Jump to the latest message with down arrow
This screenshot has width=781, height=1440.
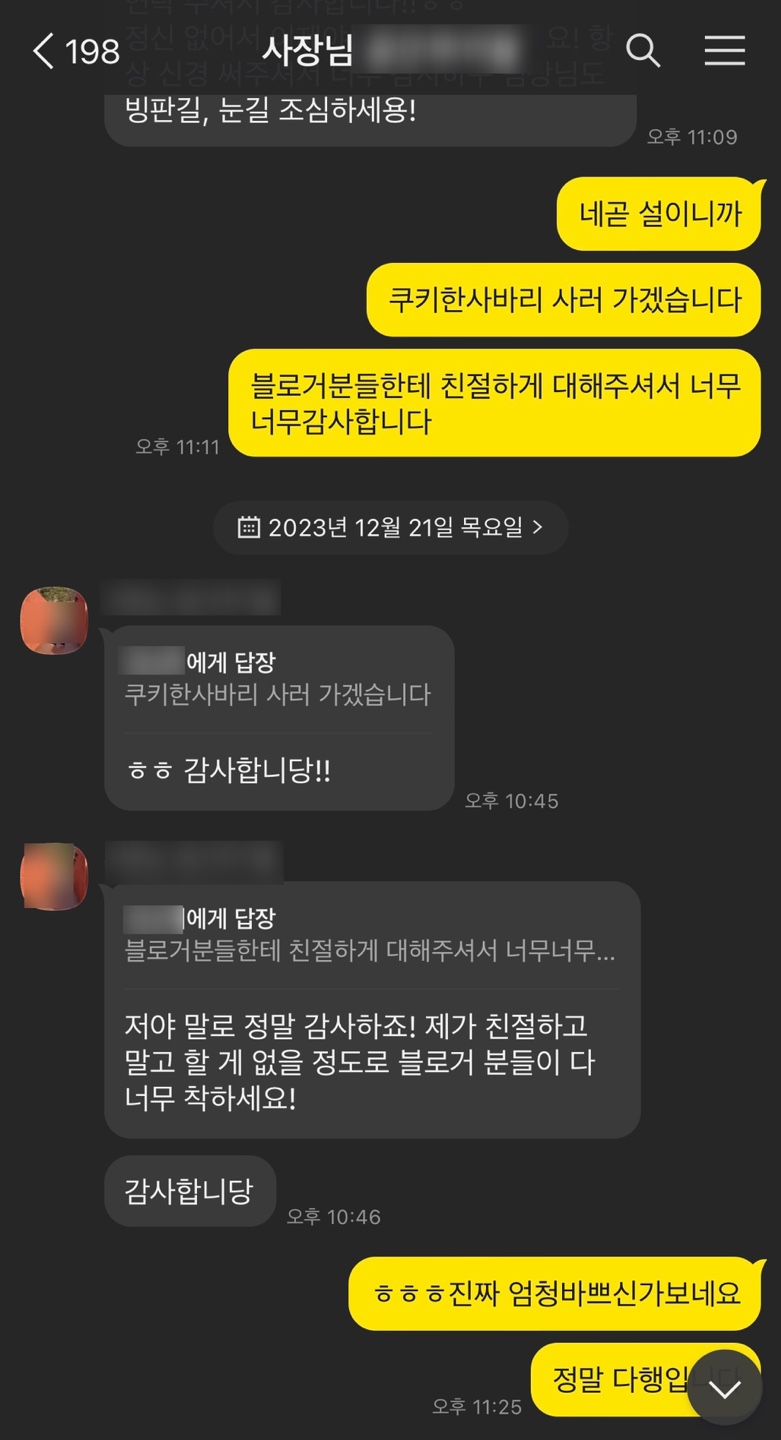(x=724, y=1388)
